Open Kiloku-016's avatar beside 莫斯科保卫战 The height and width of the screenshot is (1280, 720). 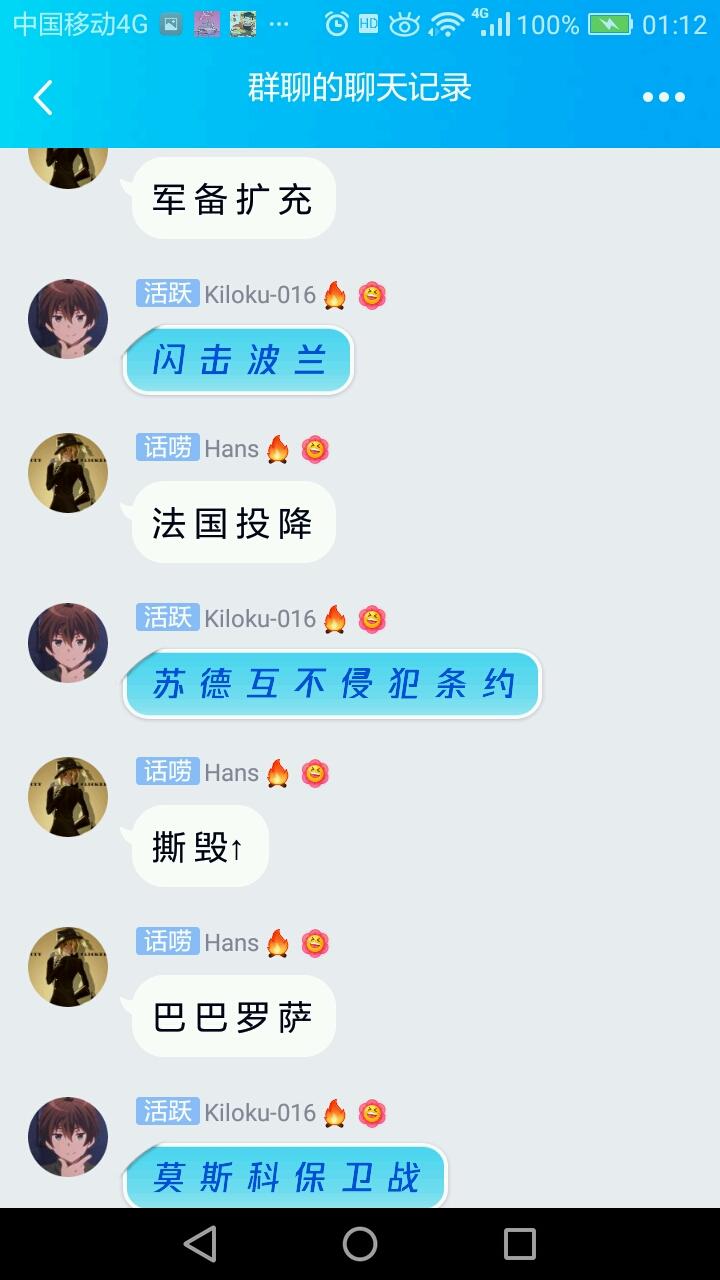[x=68, y=1137]
